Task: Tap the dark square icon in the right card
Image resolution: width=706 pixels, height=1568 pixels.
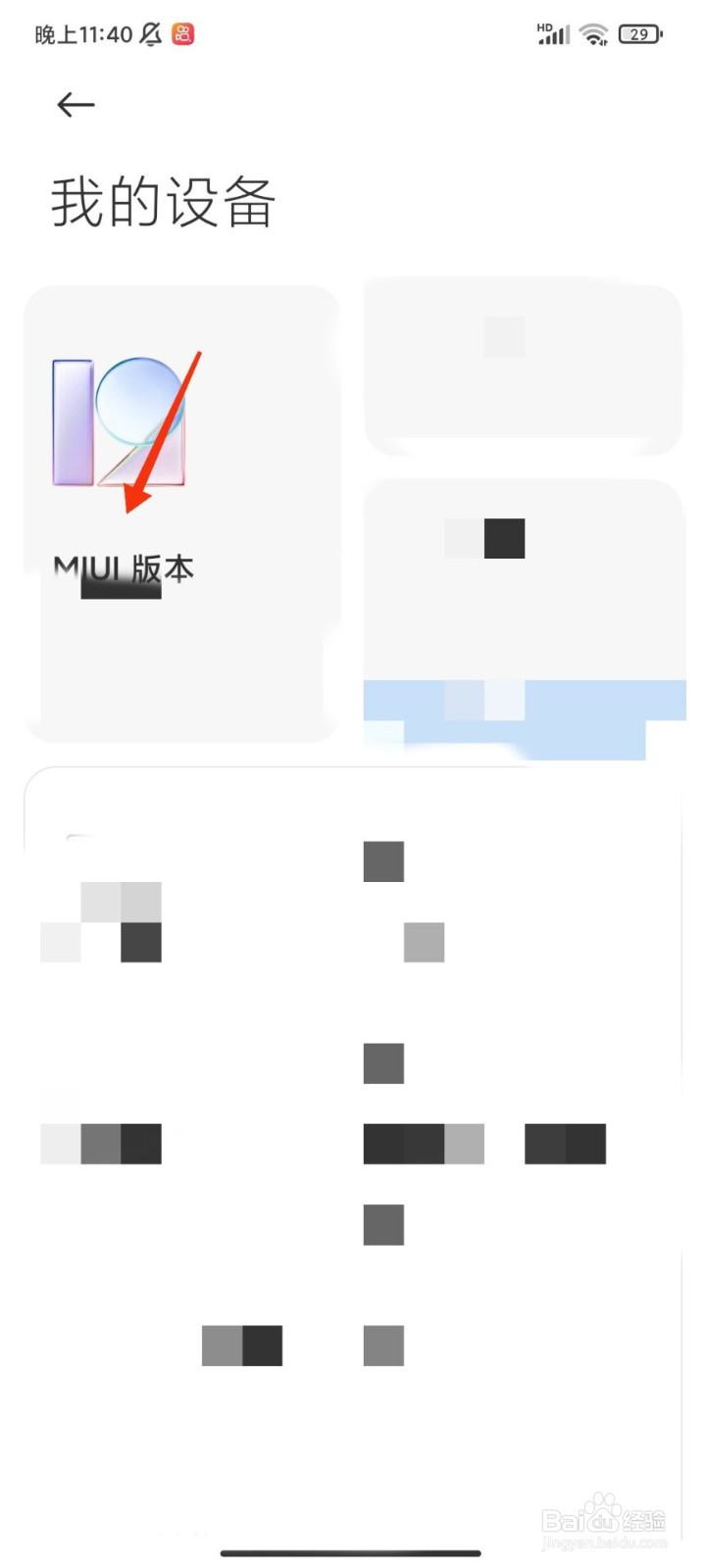Action: pos(503,537)
